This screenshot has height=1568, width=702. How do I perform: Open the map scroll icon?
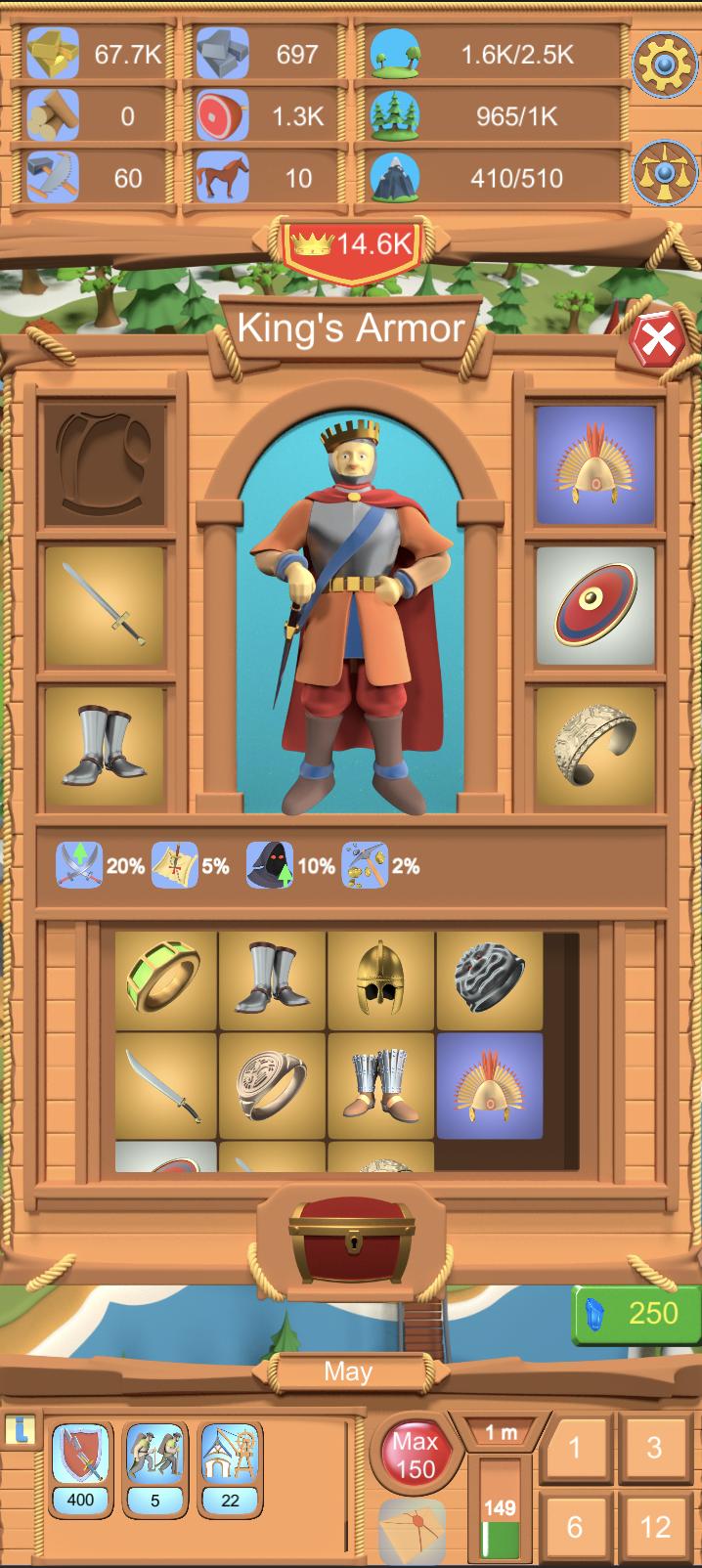(413, 1531)
